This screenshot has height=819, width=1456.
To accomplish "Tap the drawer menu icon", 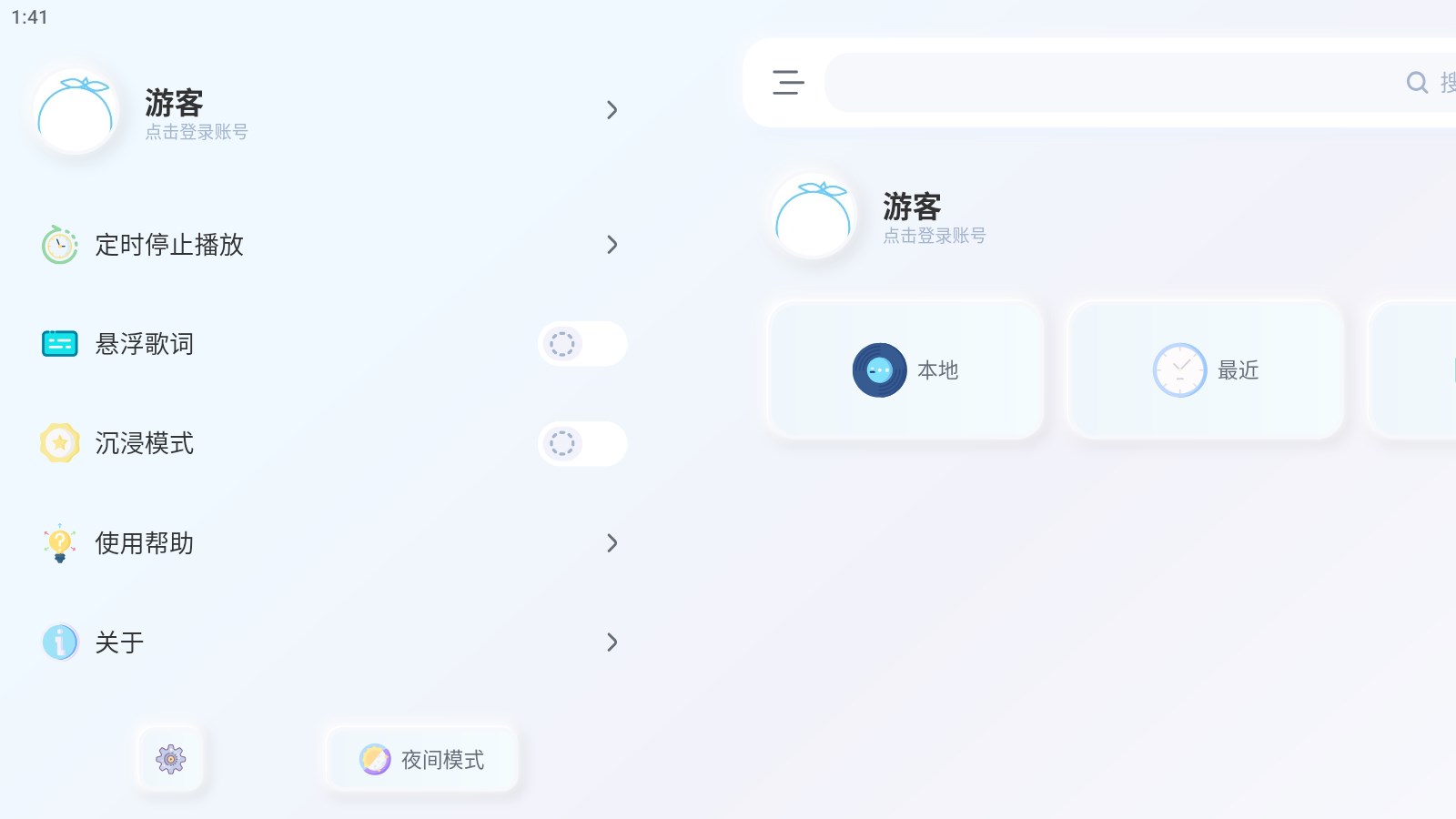I will 788,83.
